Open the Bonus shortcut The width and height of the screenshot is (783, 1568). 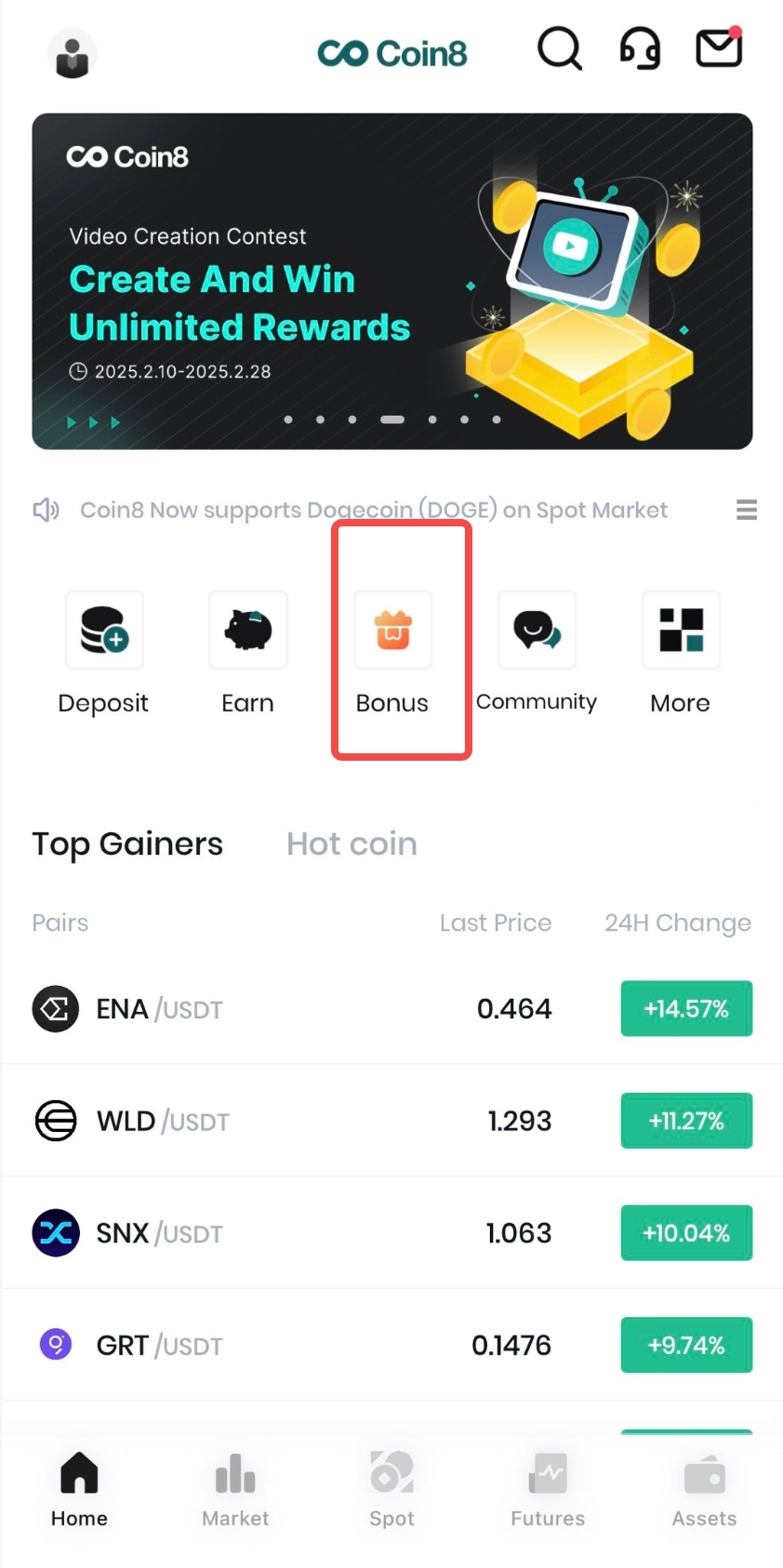(x=392, y=651)
